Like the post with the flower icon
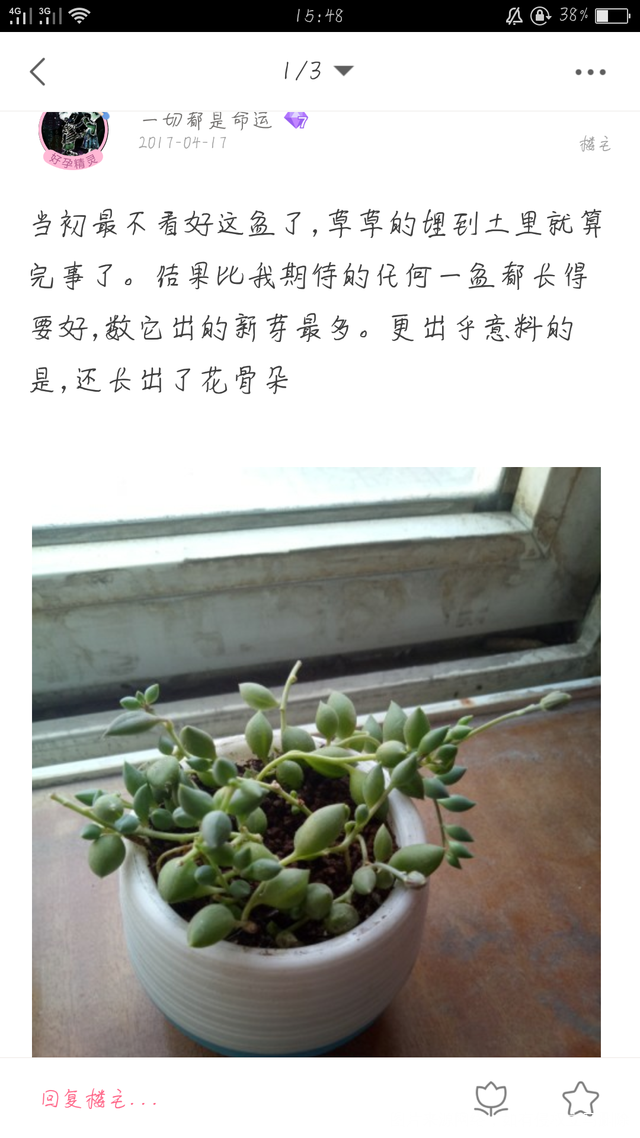Viewport: 640px width, 1138px height. pos(491,1099)
